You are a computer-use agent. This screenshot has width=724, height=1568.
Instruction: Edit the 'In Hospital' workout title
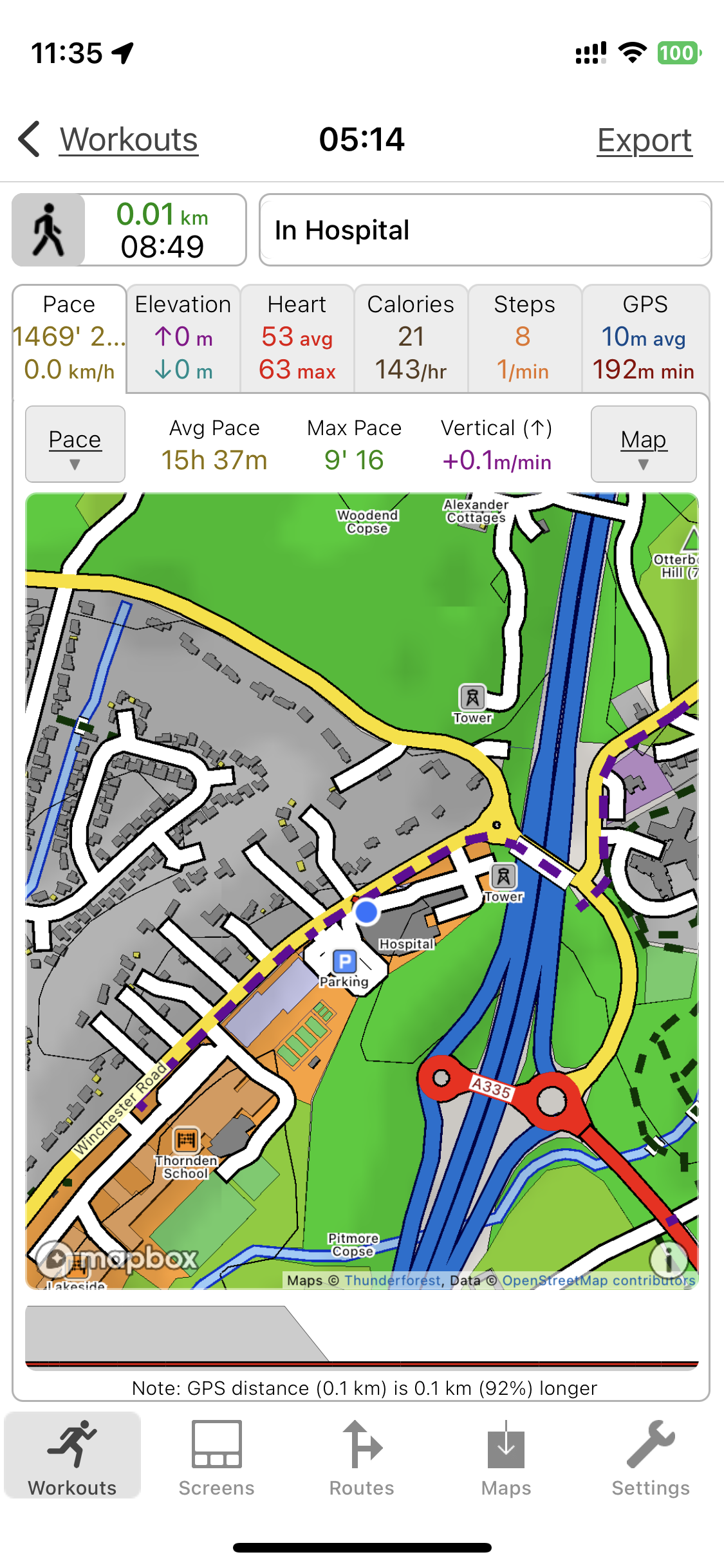pyautogui.click(x=485, y=230)
